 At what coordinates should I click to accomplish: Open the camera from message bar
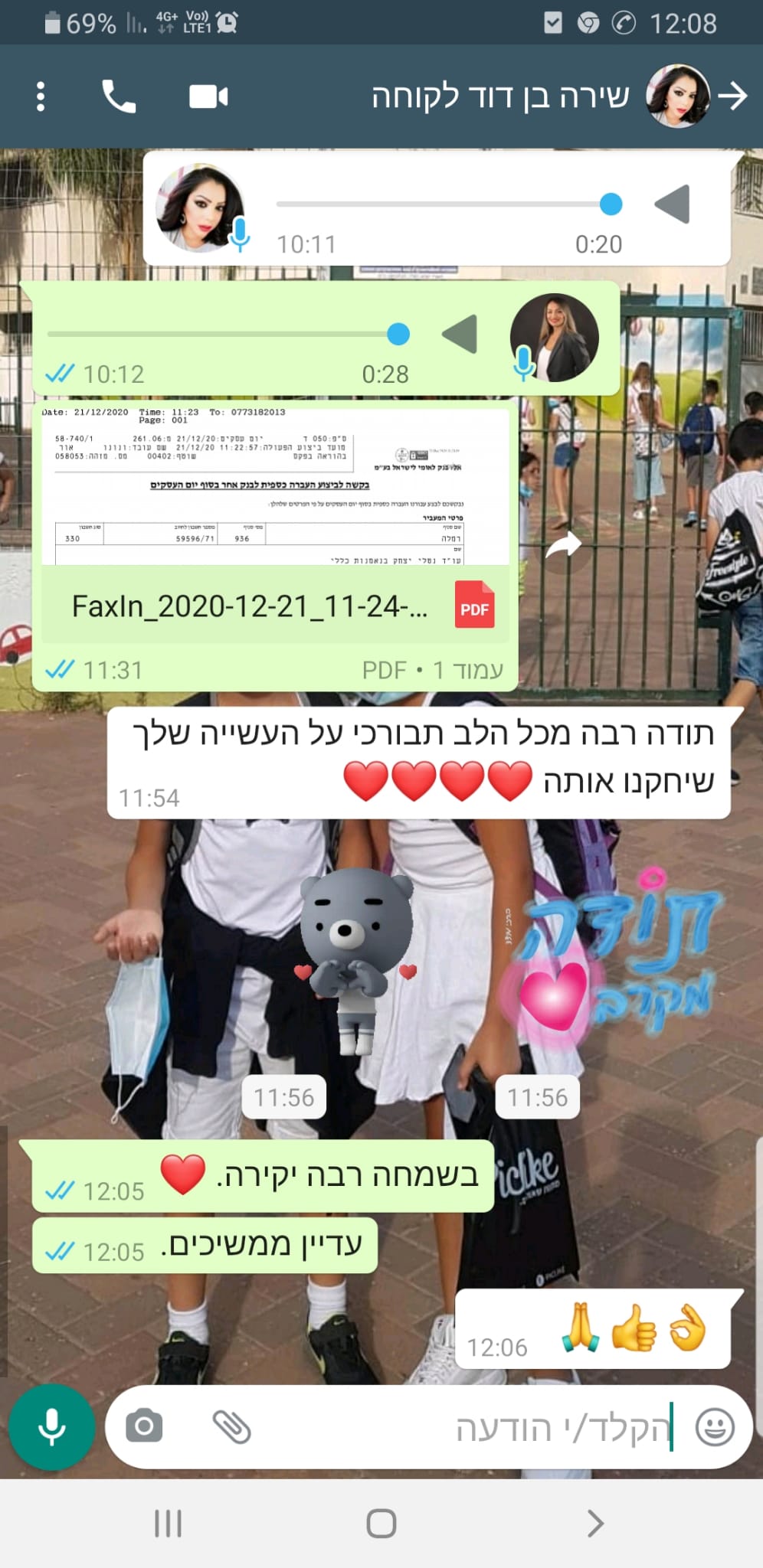click(144, 1426)
